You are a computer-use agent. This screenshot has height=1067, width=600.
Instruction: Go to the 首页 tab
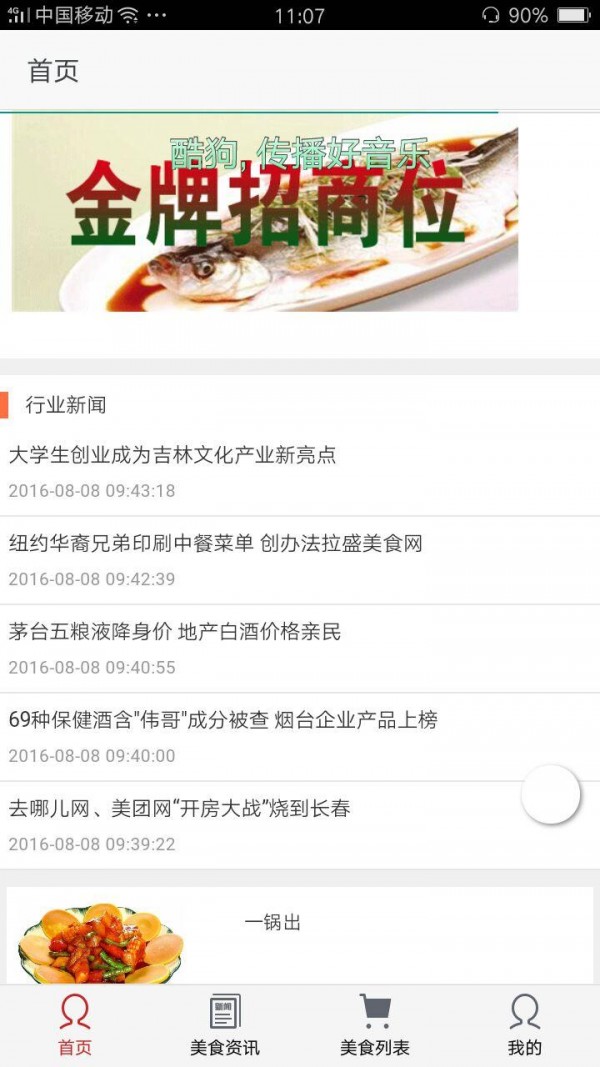pos(75,1026)
